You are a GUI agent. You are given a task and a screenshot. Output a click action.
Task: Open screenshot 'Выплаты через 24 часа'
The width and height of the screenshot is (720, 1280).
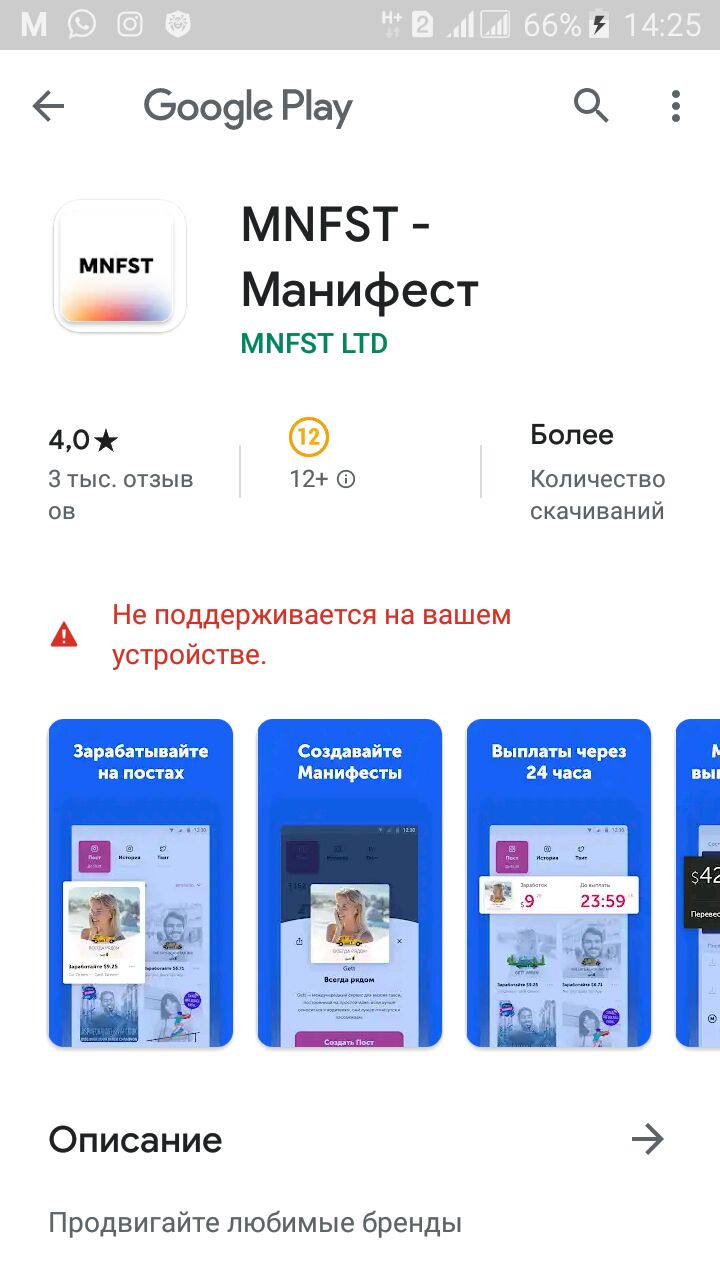(x=559, y=883)
